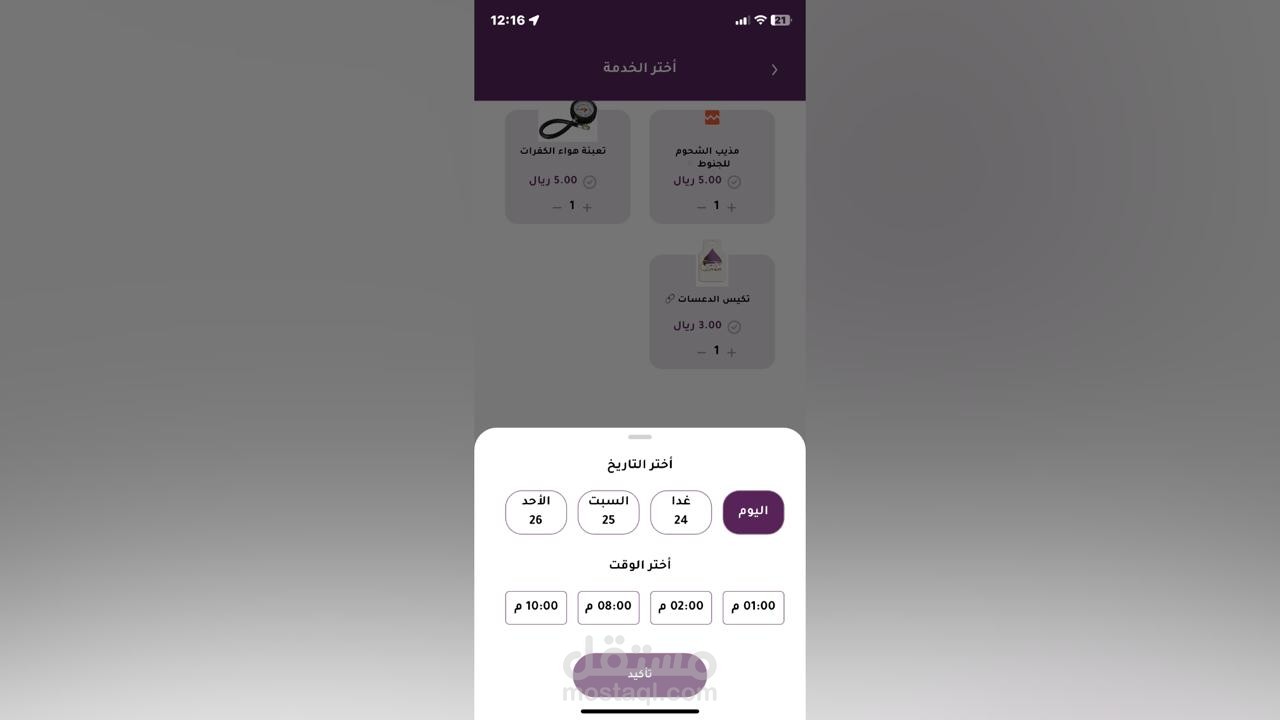The height and width of the screenshot is (720, 1280).
Task: Tap the header arrow icon
Action: 774,69
